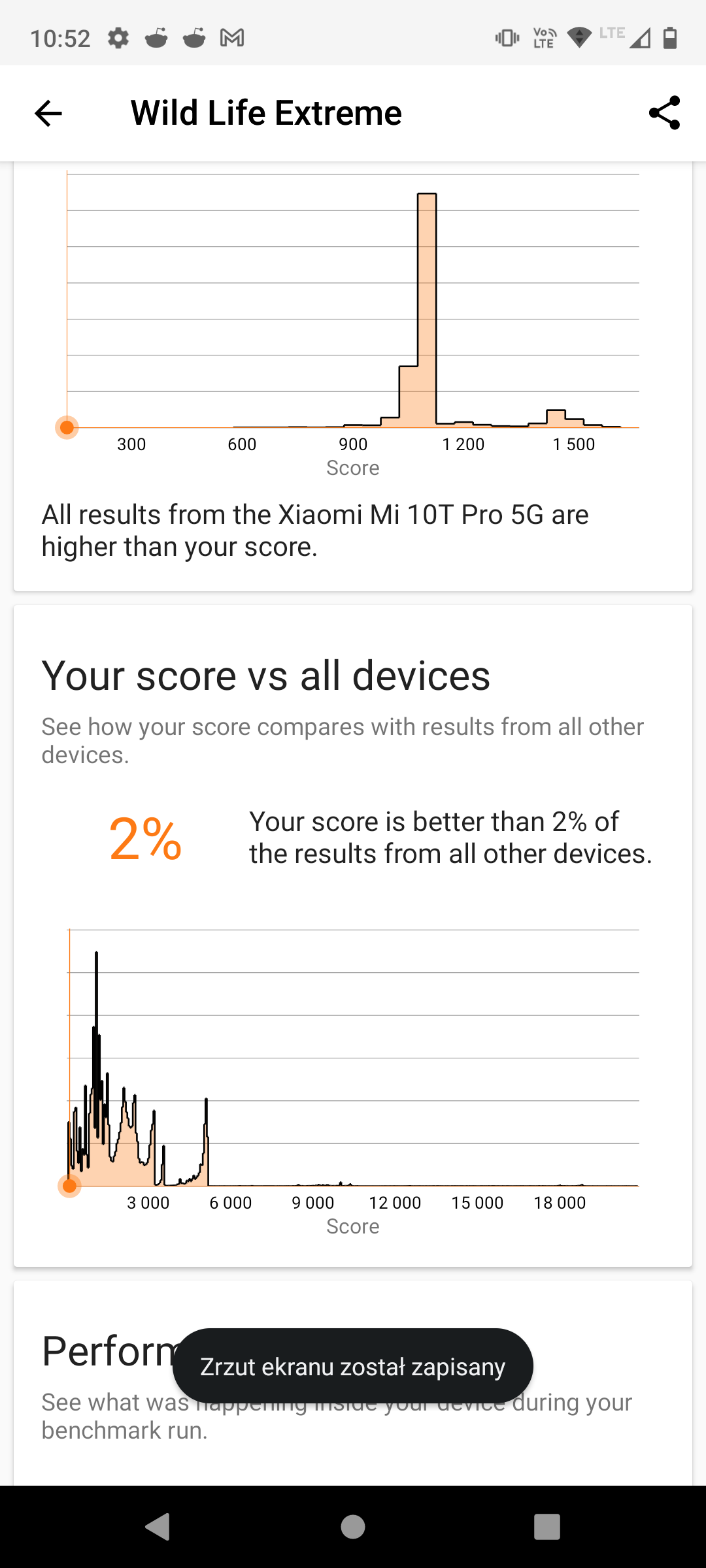This screenshot has width=706, height=1568.
Task: Share the Wild Life Extreme result
Action: tap(664, 113)
